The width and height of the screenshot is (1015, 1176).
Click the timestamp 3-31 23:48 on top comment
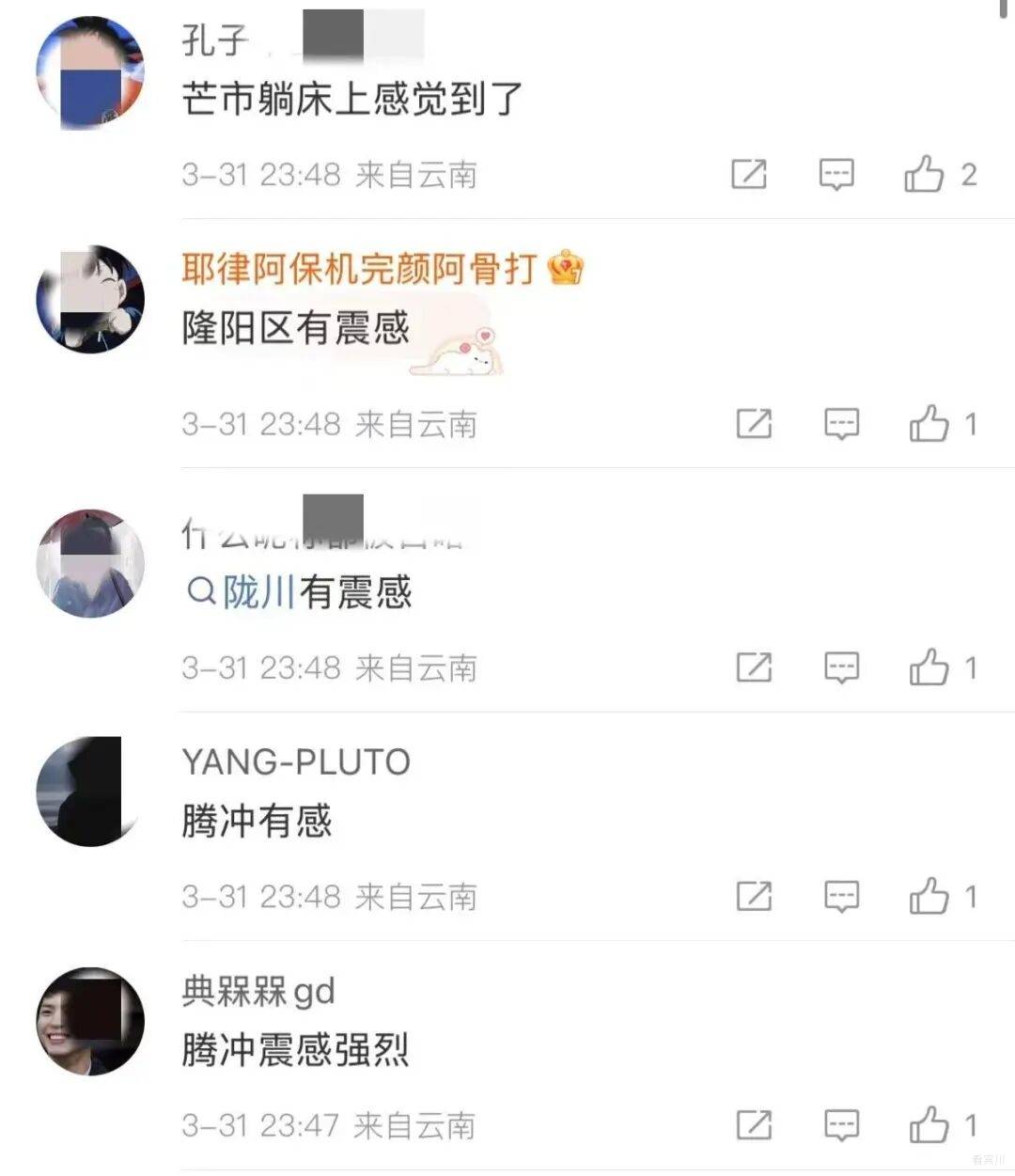pos(264,174)
